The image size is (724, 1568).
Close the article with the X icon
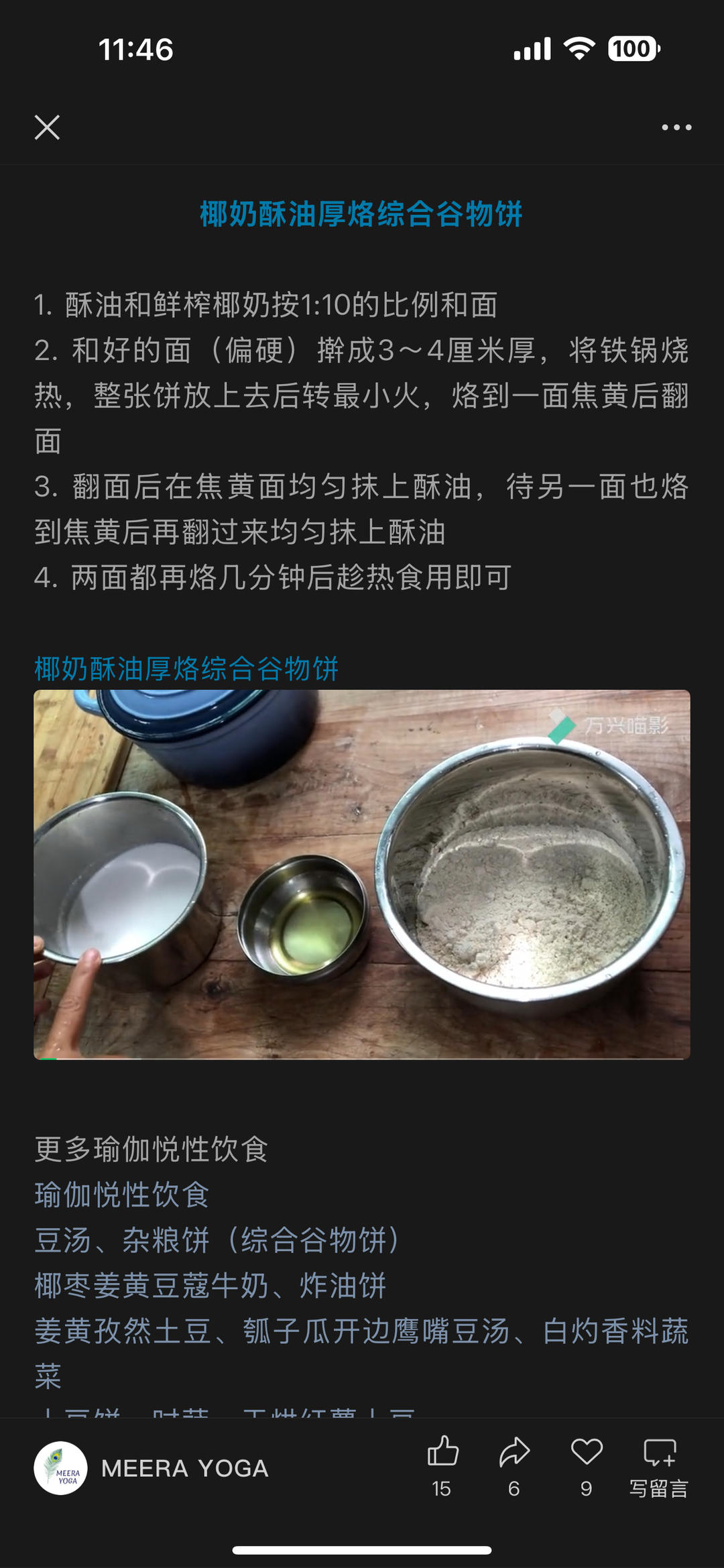tap(47, 127)
